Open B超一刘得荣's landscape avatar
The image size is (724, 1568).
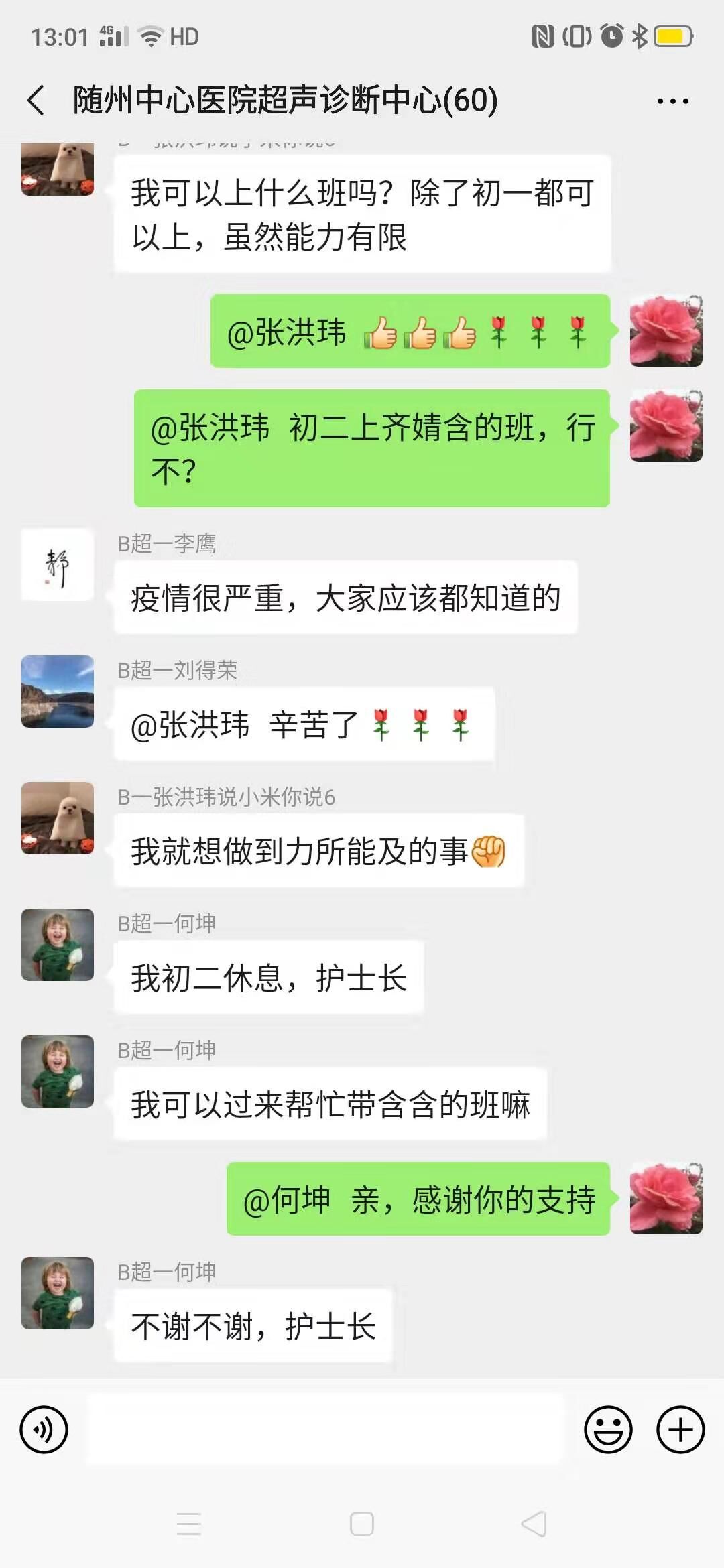58,692
